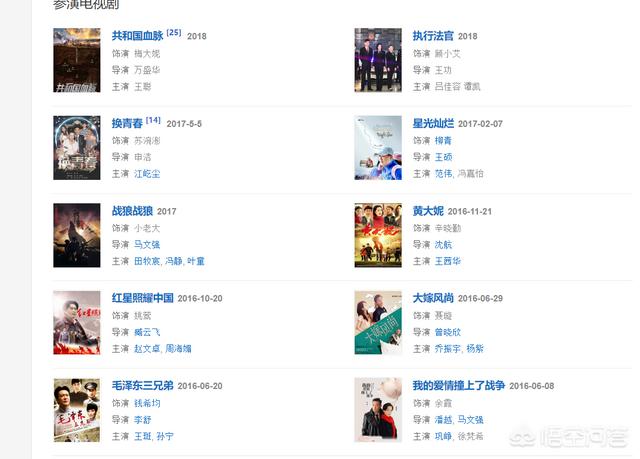Open the 星光灿烂 series title link
The image size is (640, 459).
pyautogui.click(x=433, y=123)
